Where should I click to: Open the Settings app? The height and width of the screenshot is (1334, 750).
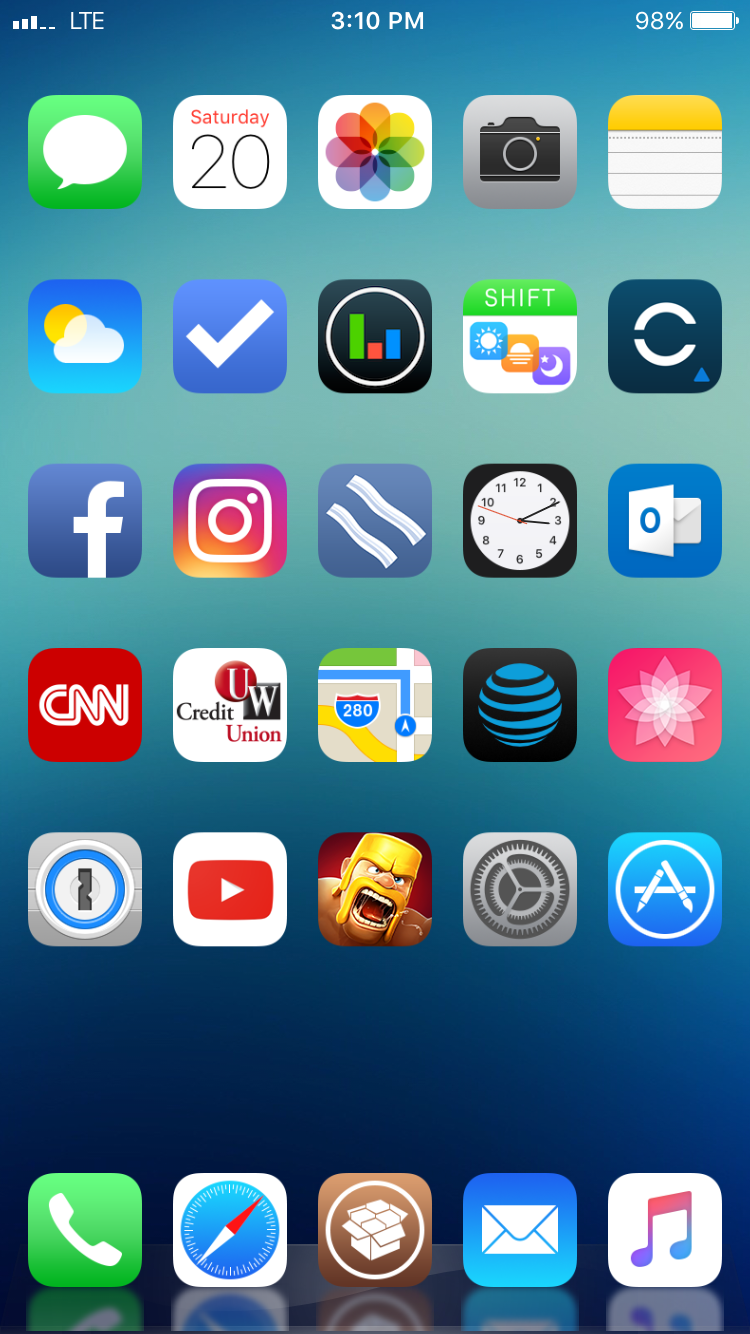pos(520,889)
